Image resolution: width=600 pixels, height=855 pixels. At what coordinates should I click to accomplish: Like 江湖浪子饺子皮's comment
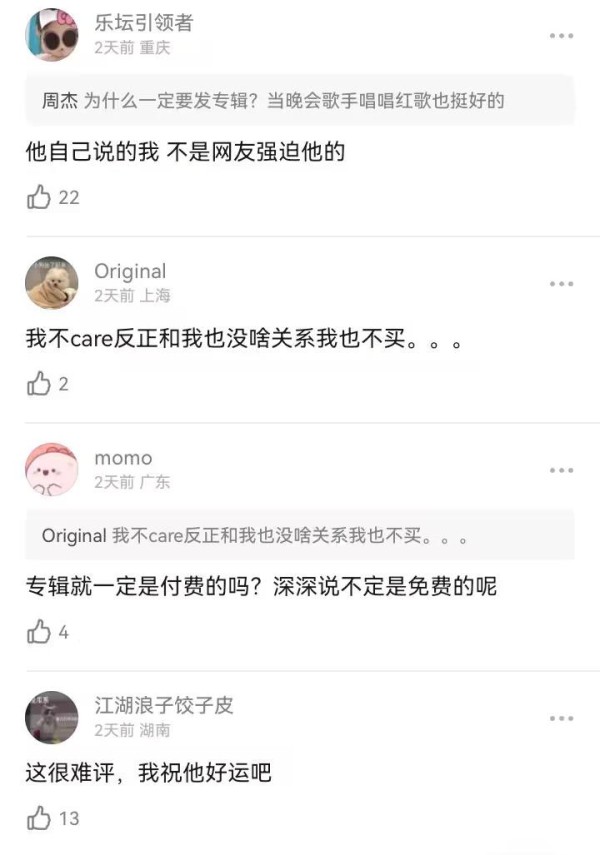[x=39, y=818]
